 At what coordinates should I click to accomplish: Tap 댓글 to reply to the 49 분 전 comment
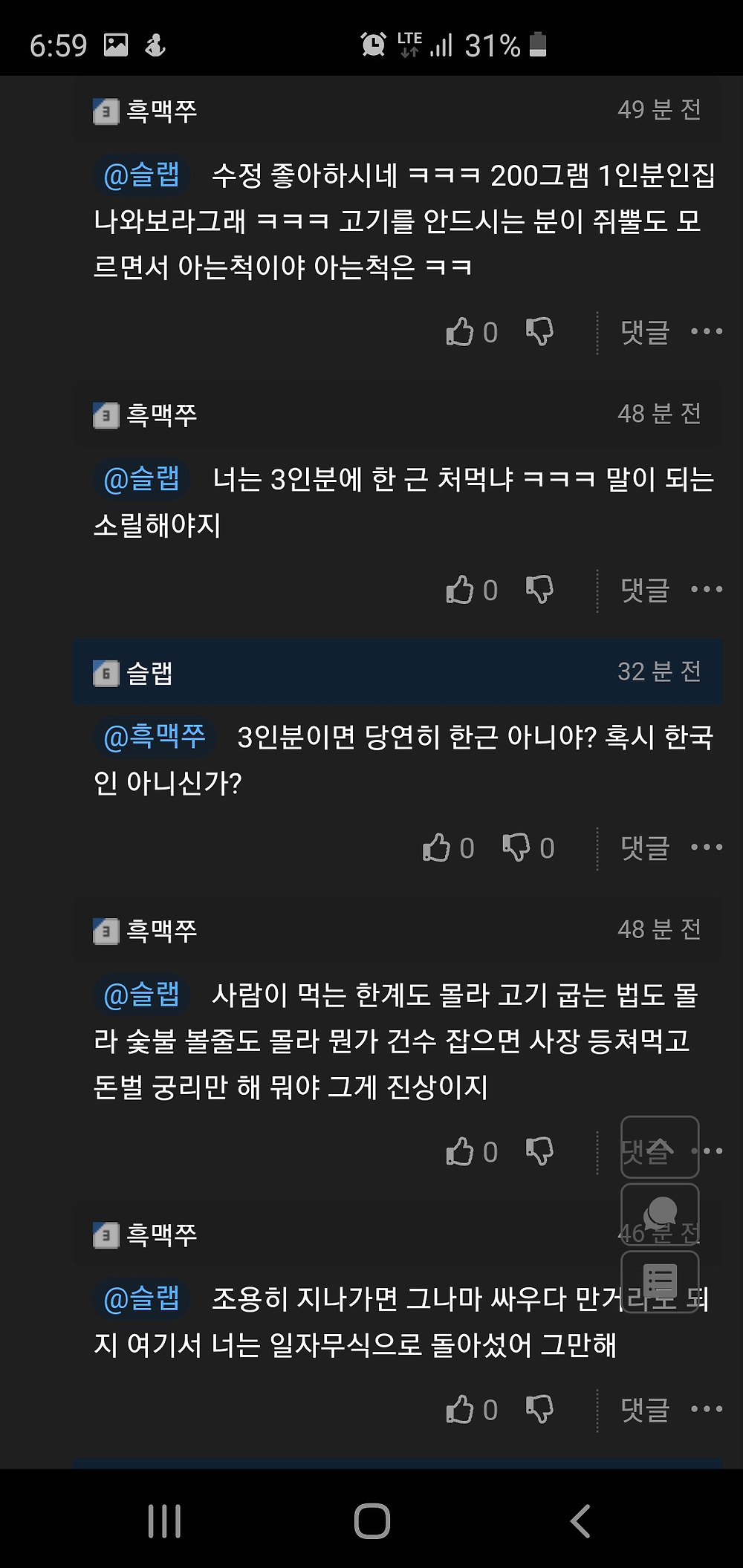pos(645,332)
